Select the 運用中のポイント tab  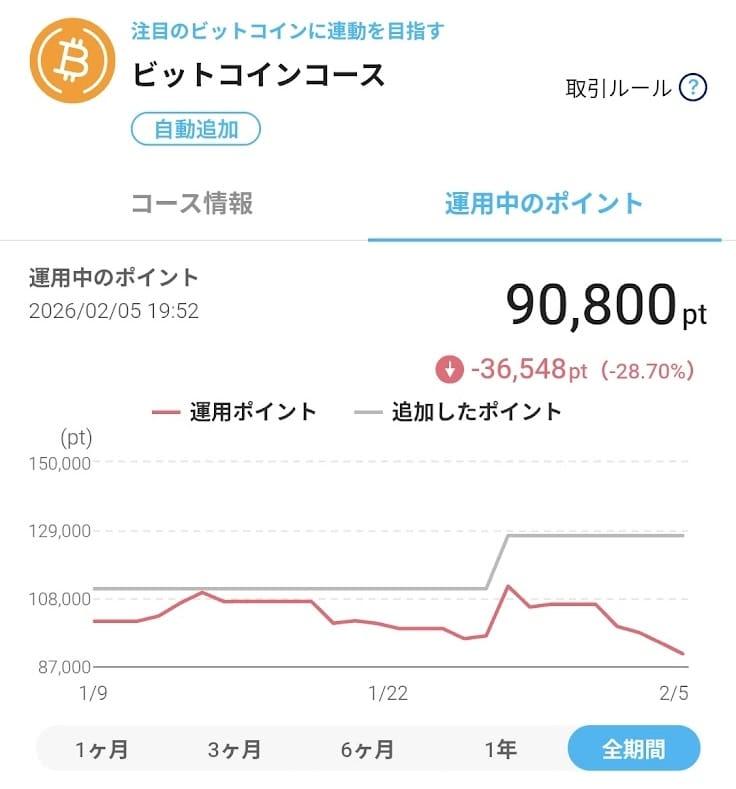coord(544,204)
